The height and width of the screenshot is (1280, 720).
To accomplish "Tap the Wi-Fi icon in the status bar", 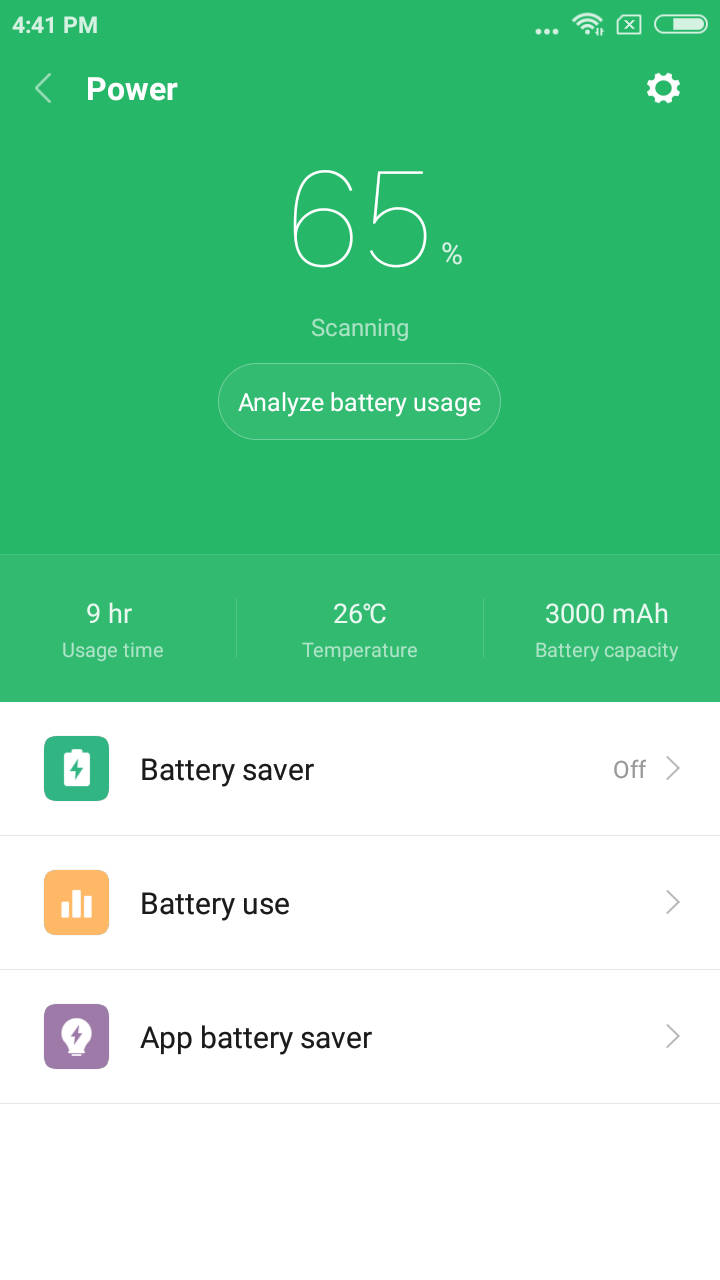I will 586,24.
